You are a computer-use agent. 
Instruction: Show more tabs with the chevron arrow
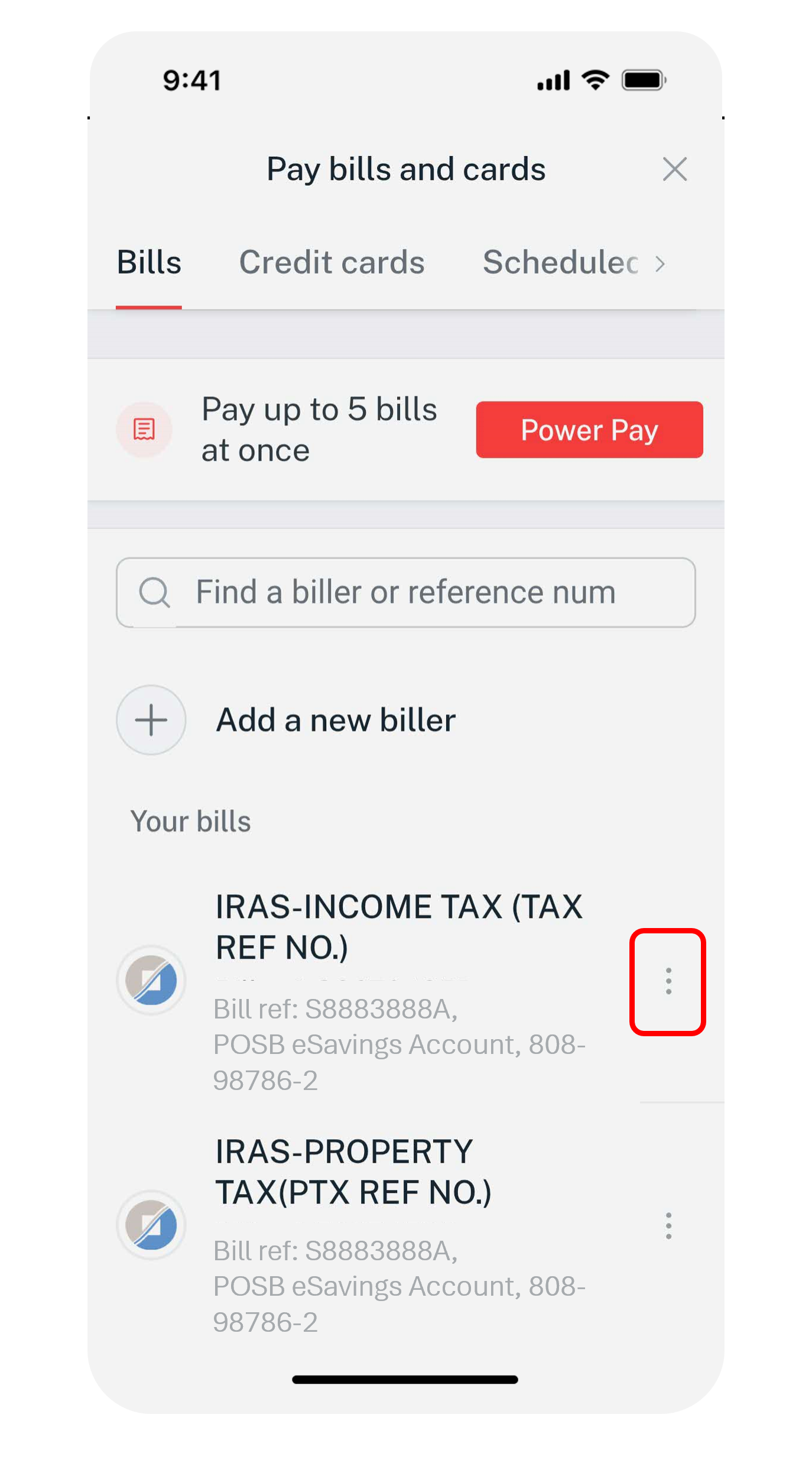pos(660,264)
